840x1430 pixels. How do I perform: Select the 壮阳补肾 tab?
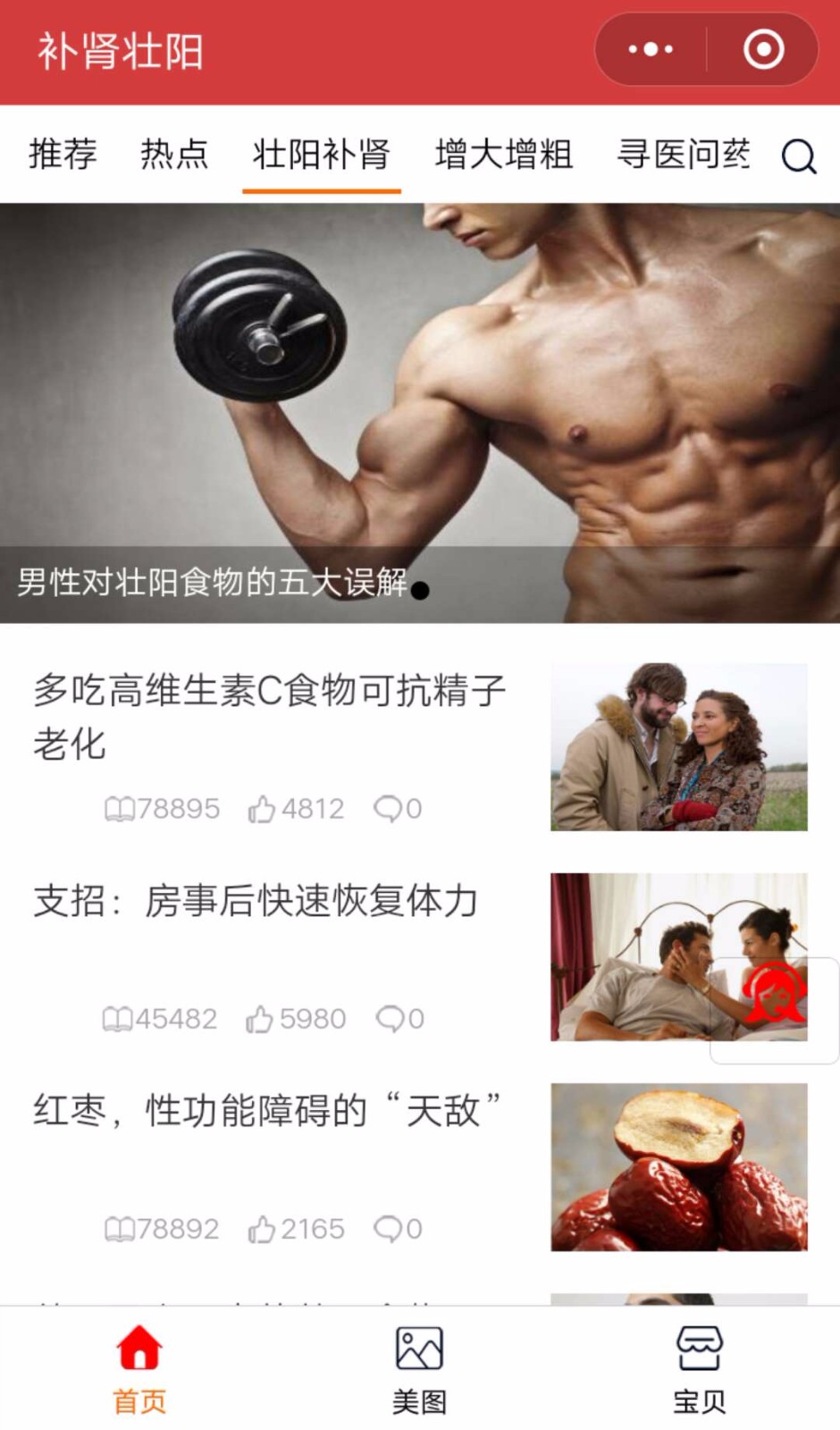point(322,154)
